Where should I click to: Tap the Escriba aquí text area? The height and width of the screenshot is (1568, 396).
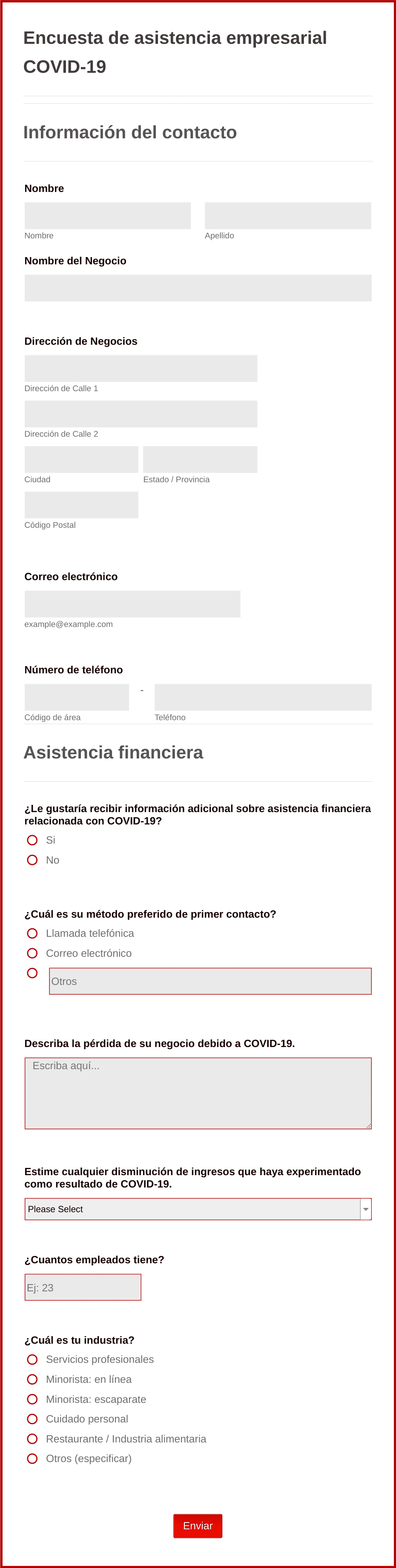click(198, 1093)
